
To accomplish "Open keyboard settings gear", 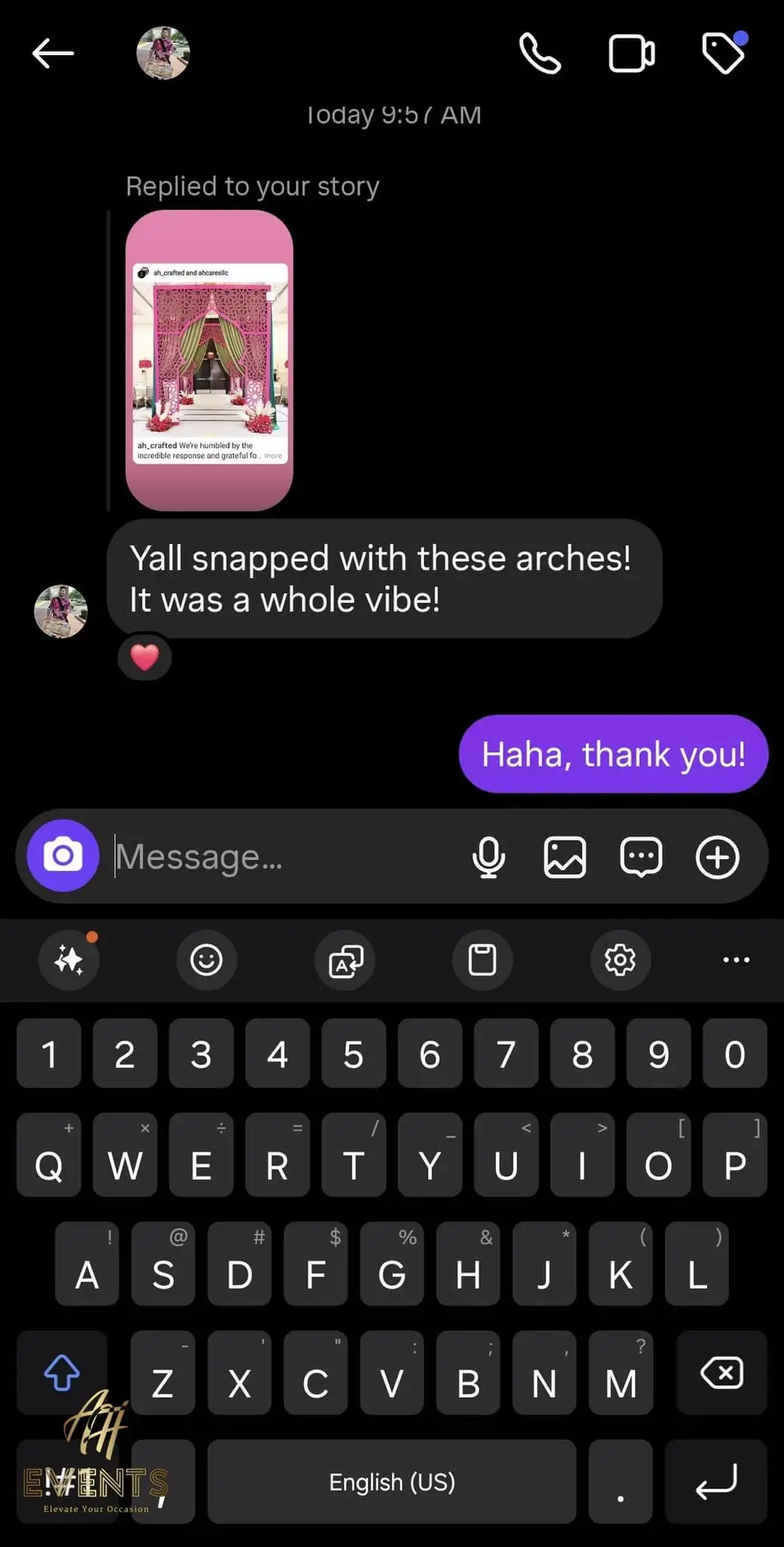I will [620, 960].
